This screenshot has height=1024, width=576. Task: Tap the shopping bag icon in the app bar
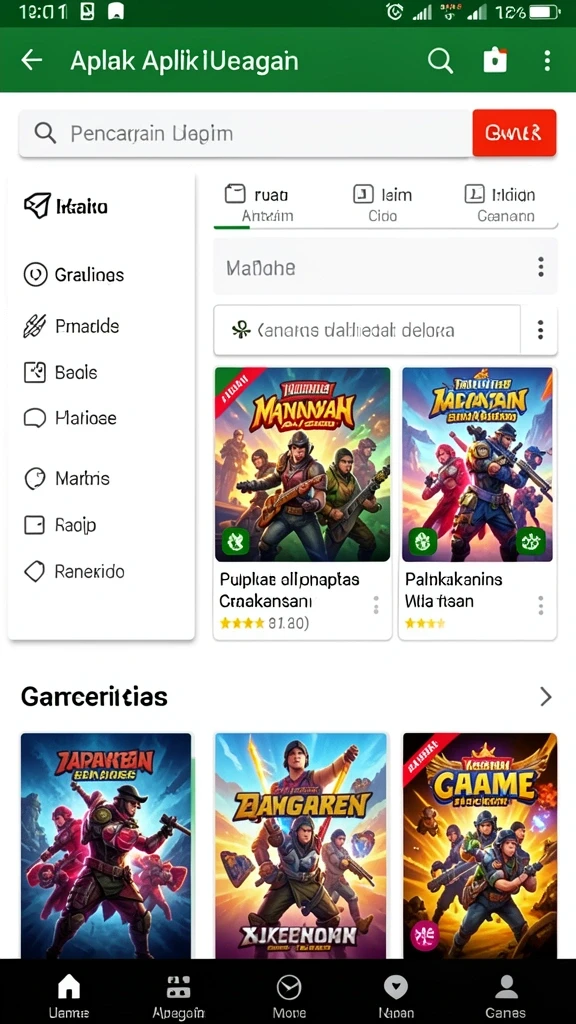click(495, 60)
